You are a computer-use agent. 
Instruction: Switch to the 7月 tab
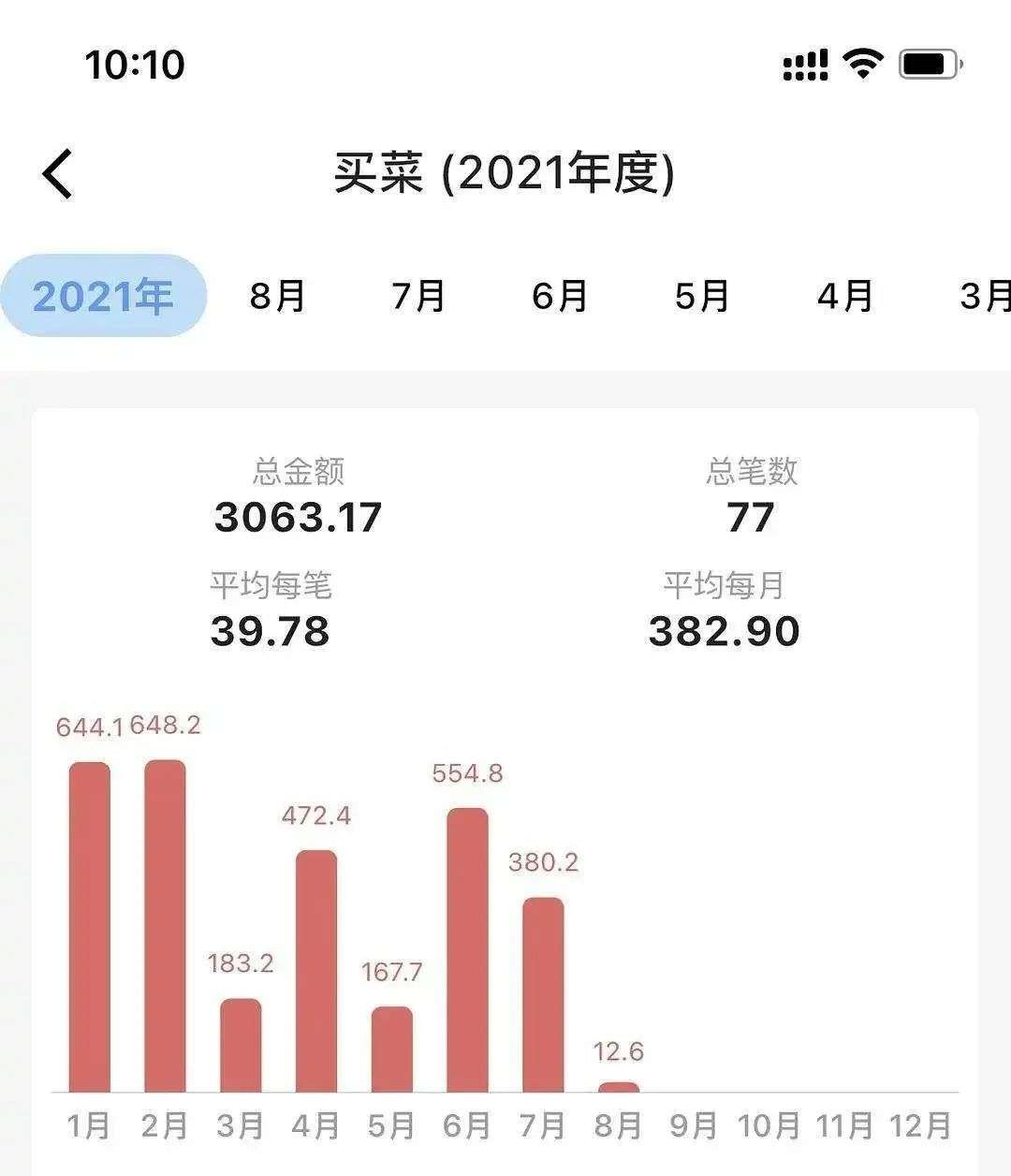(x=418, y=296)
